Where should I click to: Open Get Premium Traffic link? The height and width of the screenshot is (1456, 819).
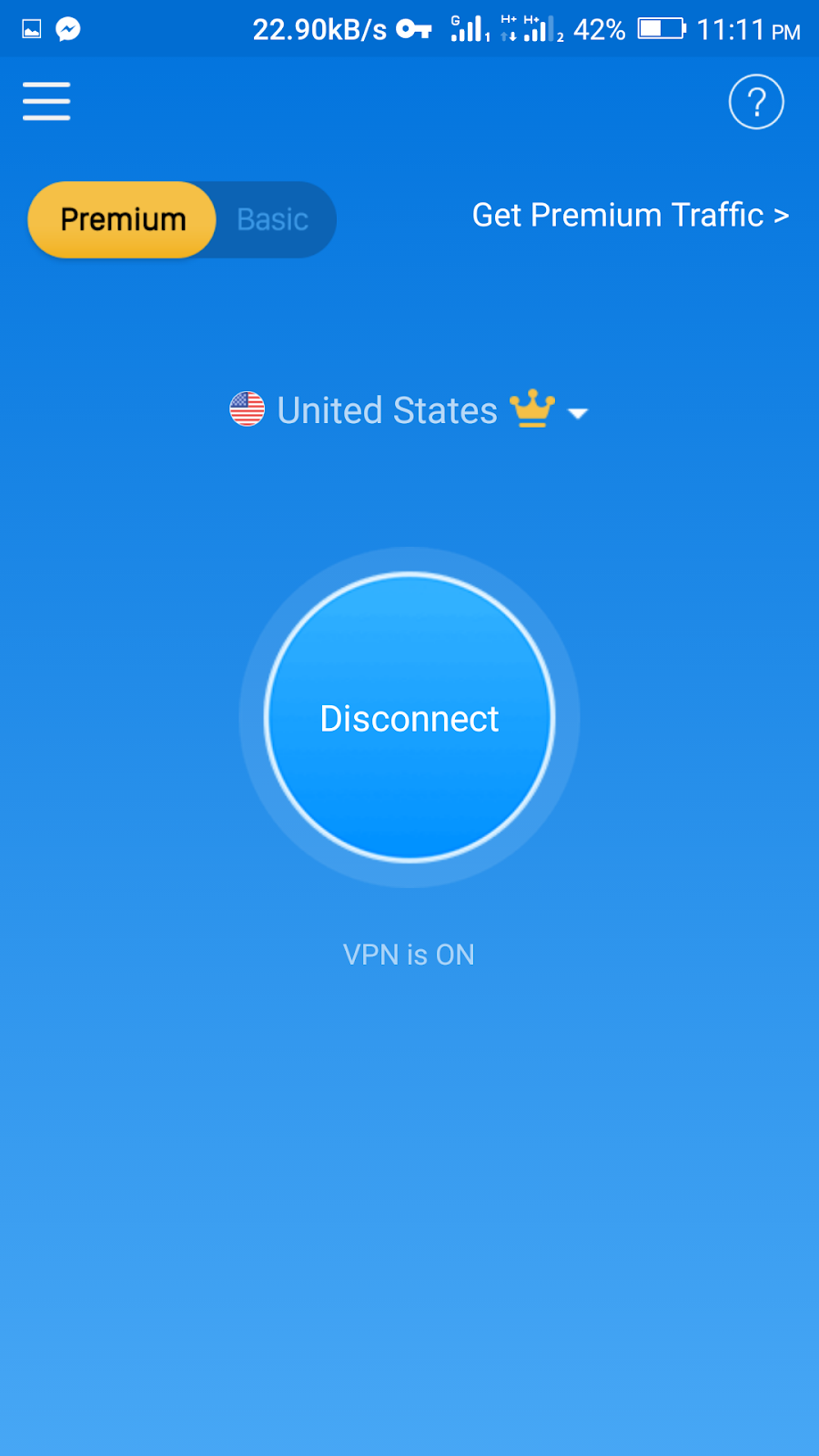tap(630, 216)
